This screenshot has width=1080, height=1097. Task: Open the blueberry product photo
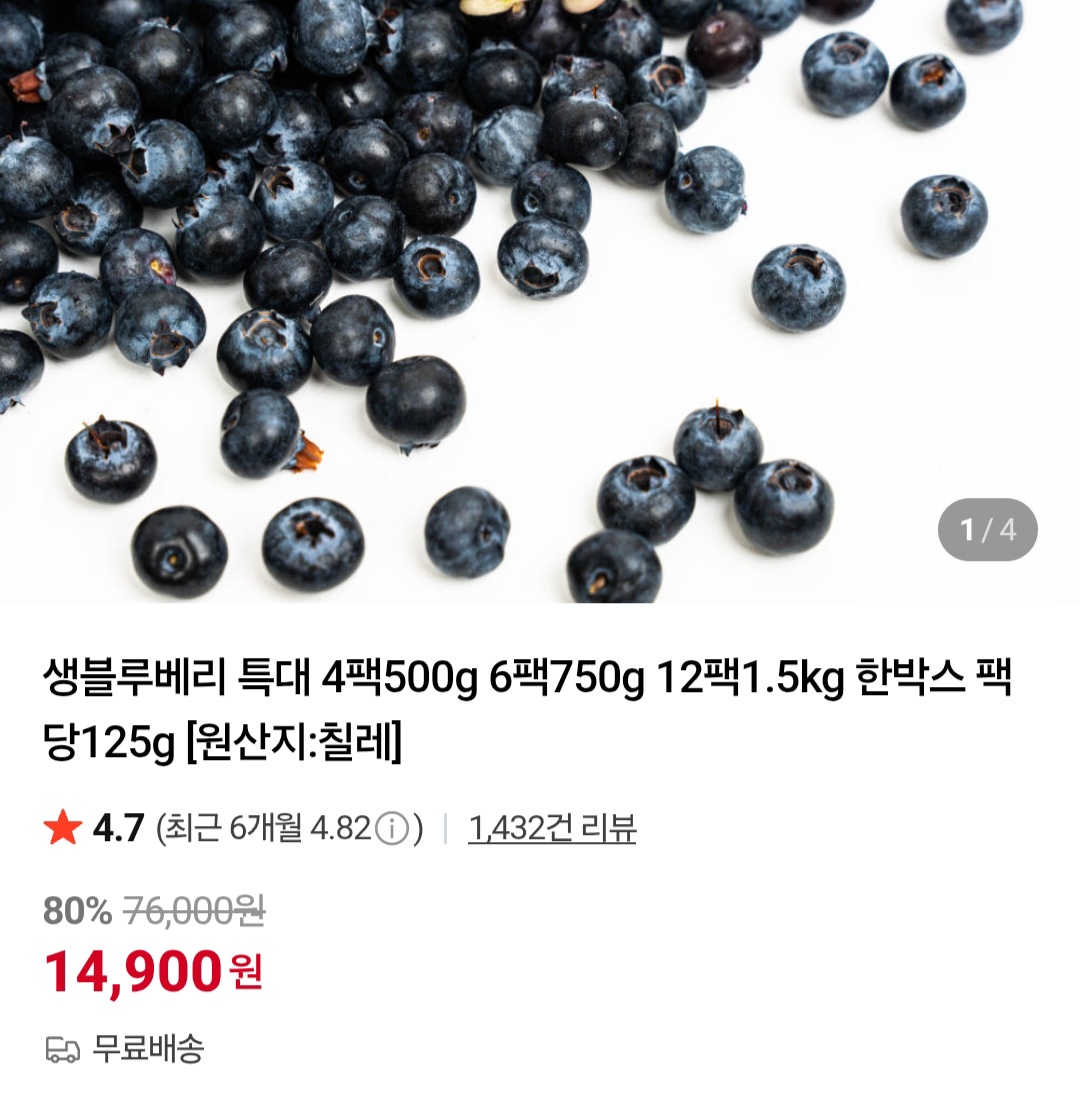click(x=540, y=300)
